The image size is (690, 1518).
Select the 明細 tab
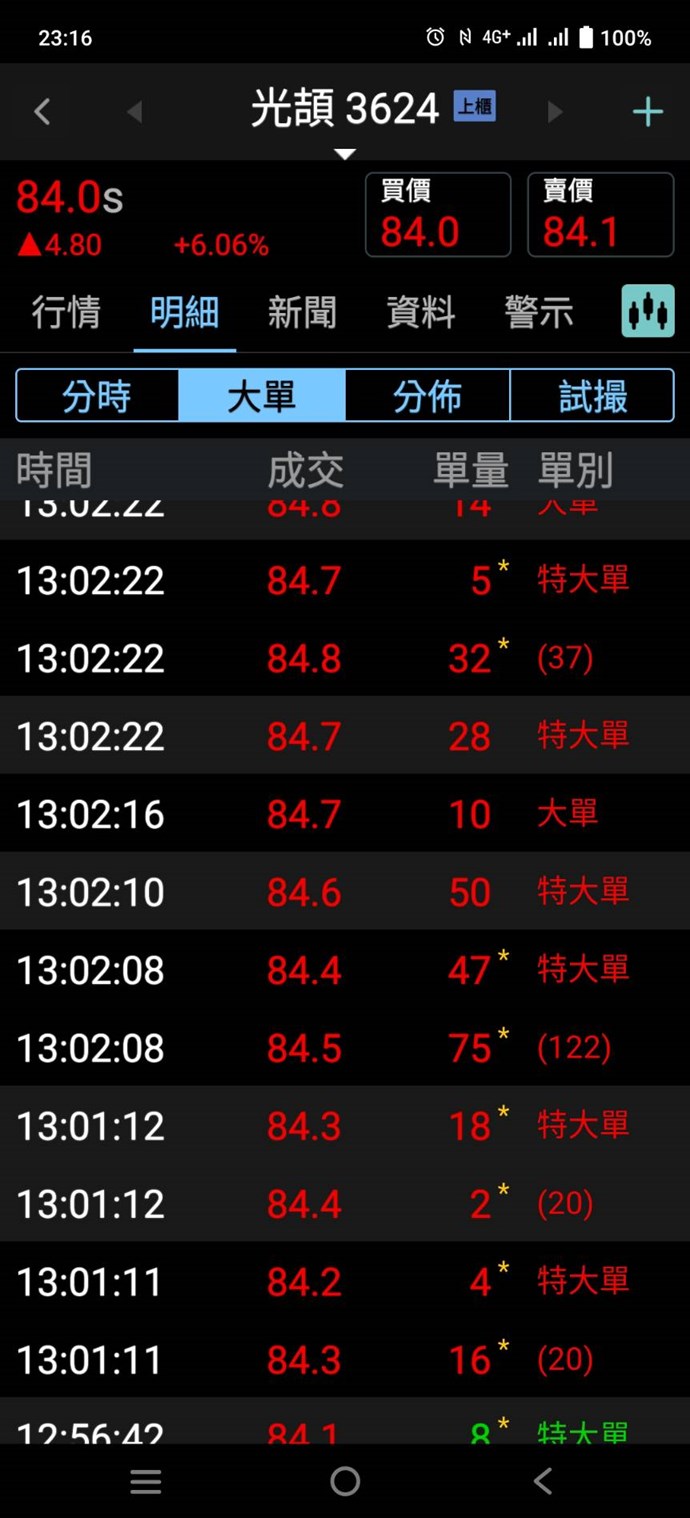click(184, 313)
